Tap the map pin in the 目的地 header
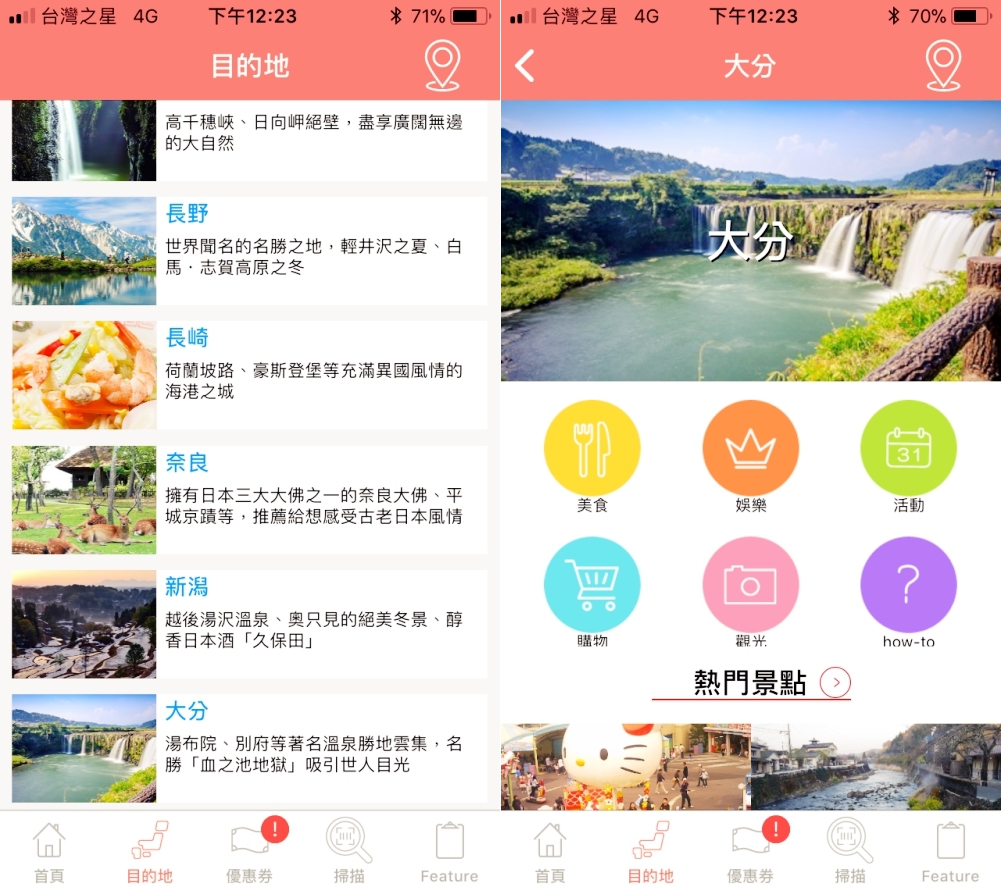The image size is (1001, 887). click(441, 66)
